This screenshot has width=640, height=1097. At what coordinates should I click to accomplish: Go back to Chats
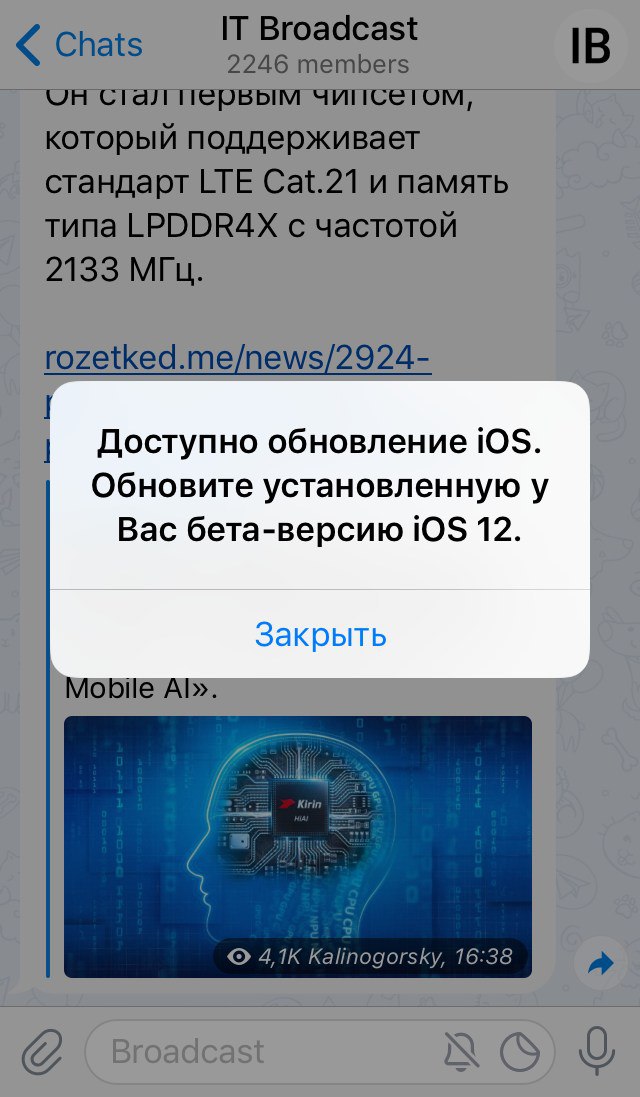click(80, 45)
